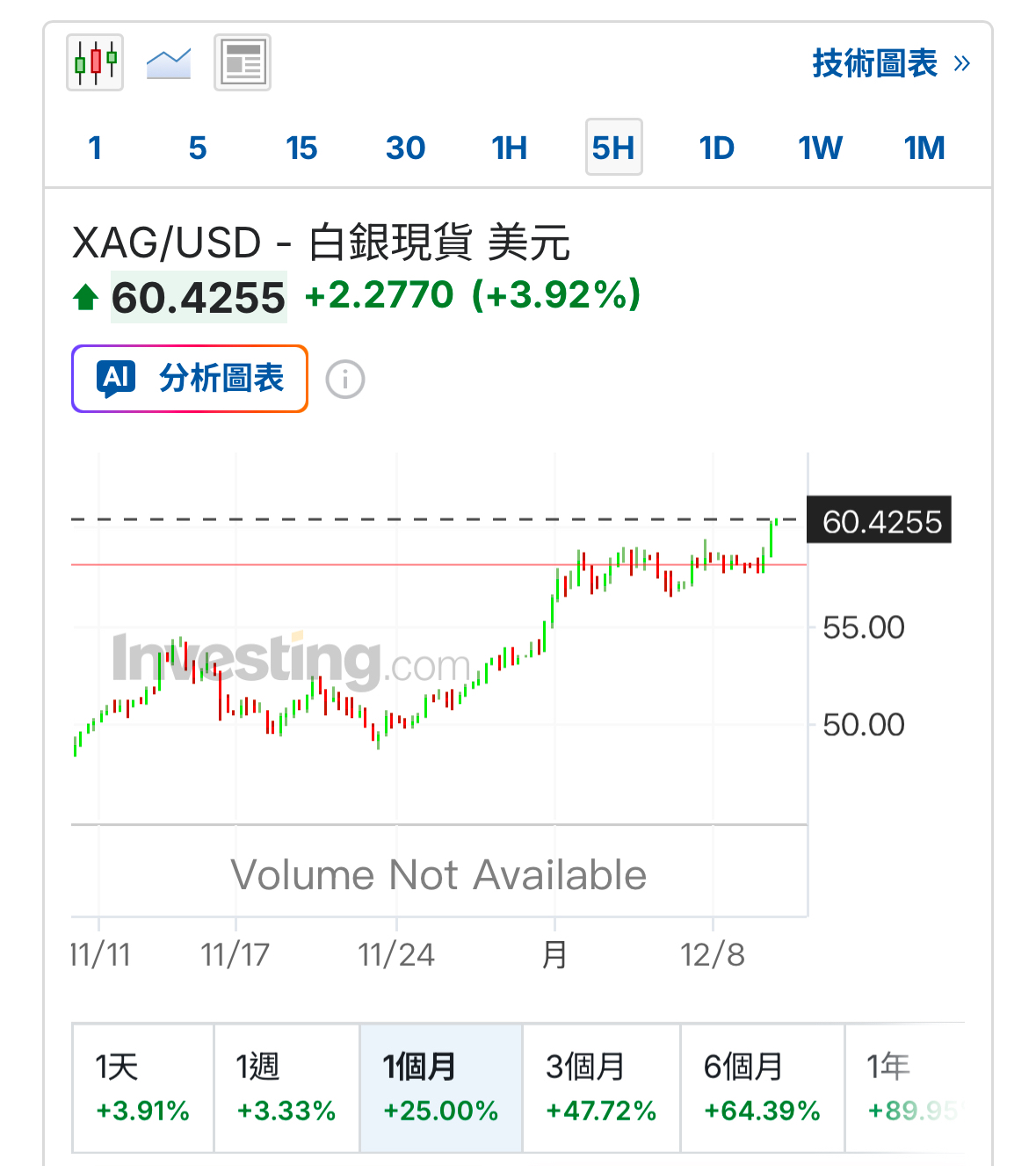Image resolution: width=1036 pixels, height=1166 pixels.
Task: Select the 5 minute interval
Action: tap(198, 148)
